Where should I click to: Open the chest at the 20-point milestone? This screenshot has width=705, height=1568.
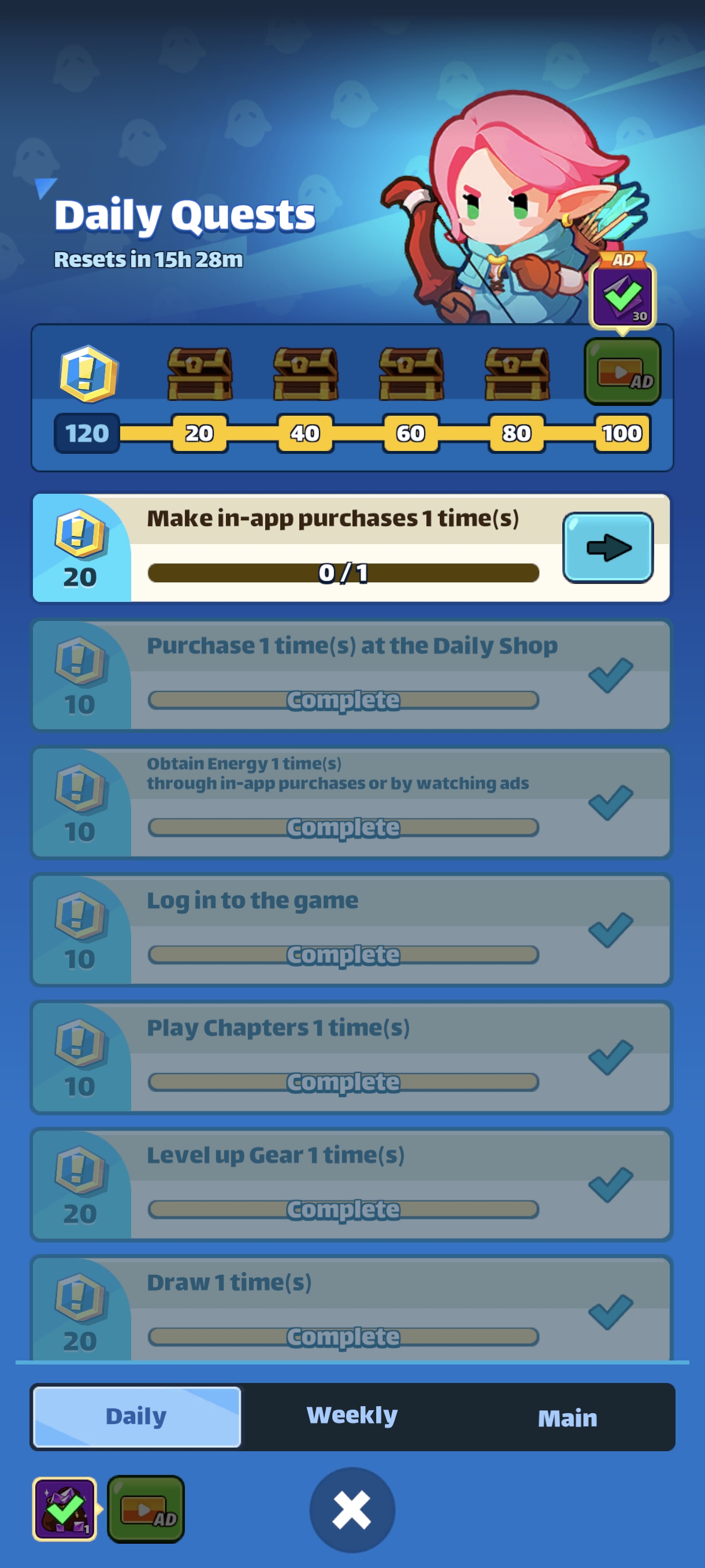coord(199,373)
